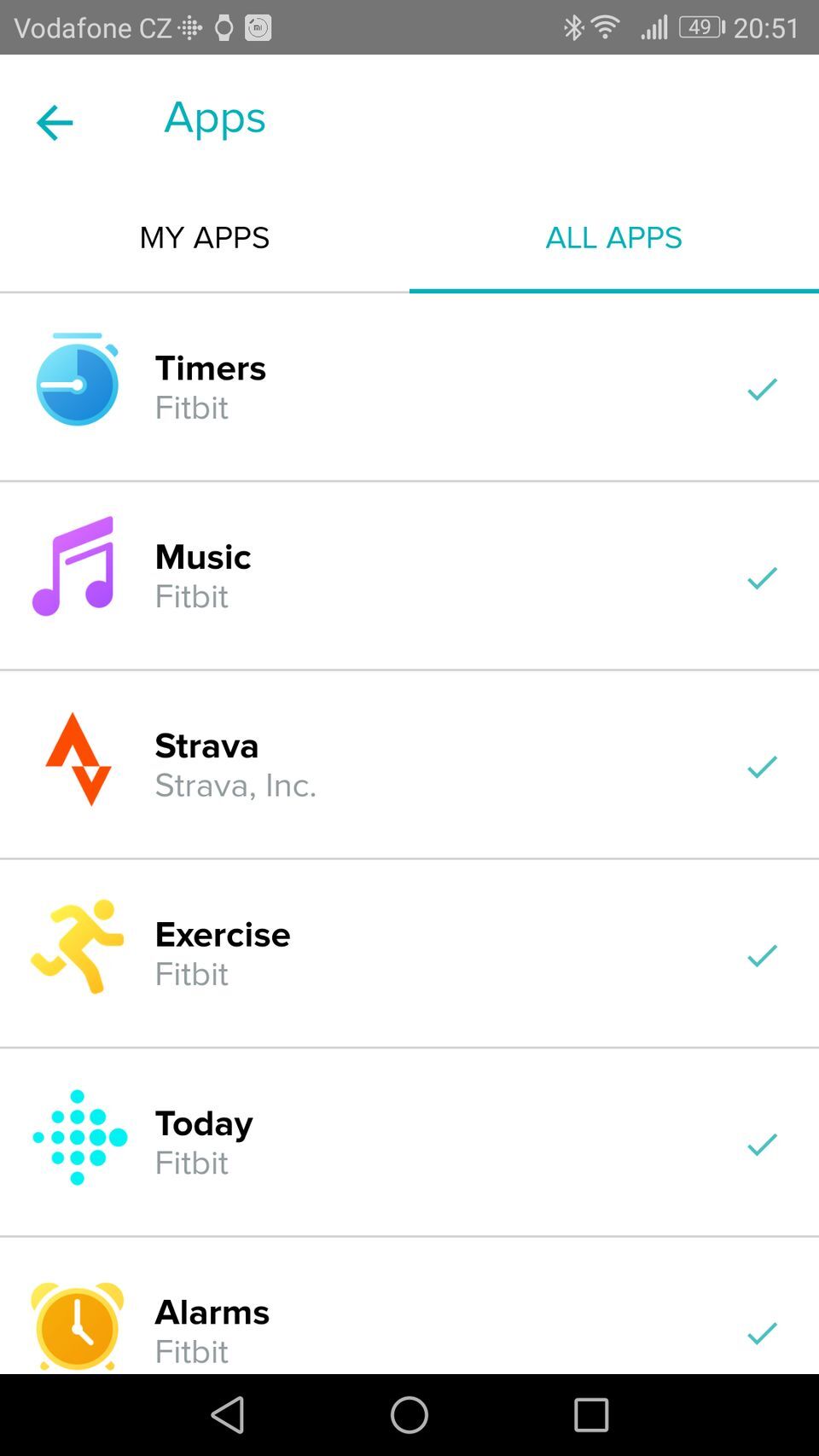This screenshot has height=1456, width=819.
Task: Click the Strava, Inc. developer label
Action: (235, 786)
